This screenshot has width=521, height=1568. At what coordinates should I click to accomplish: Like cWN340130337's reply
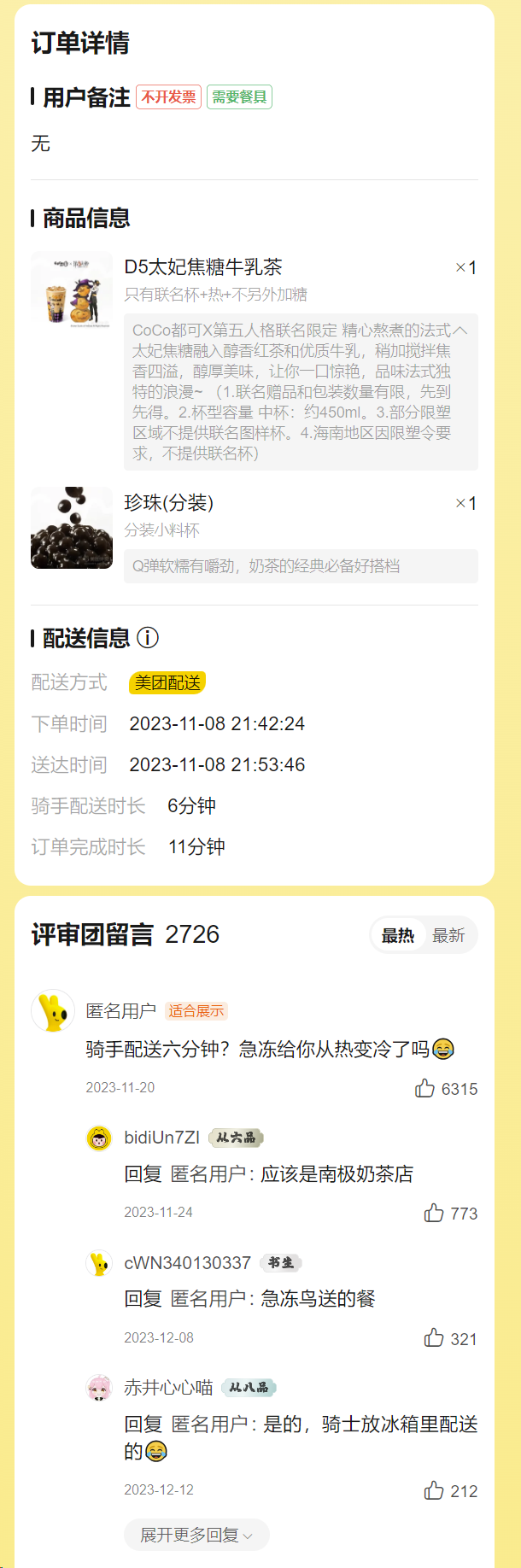point(434,1338)
